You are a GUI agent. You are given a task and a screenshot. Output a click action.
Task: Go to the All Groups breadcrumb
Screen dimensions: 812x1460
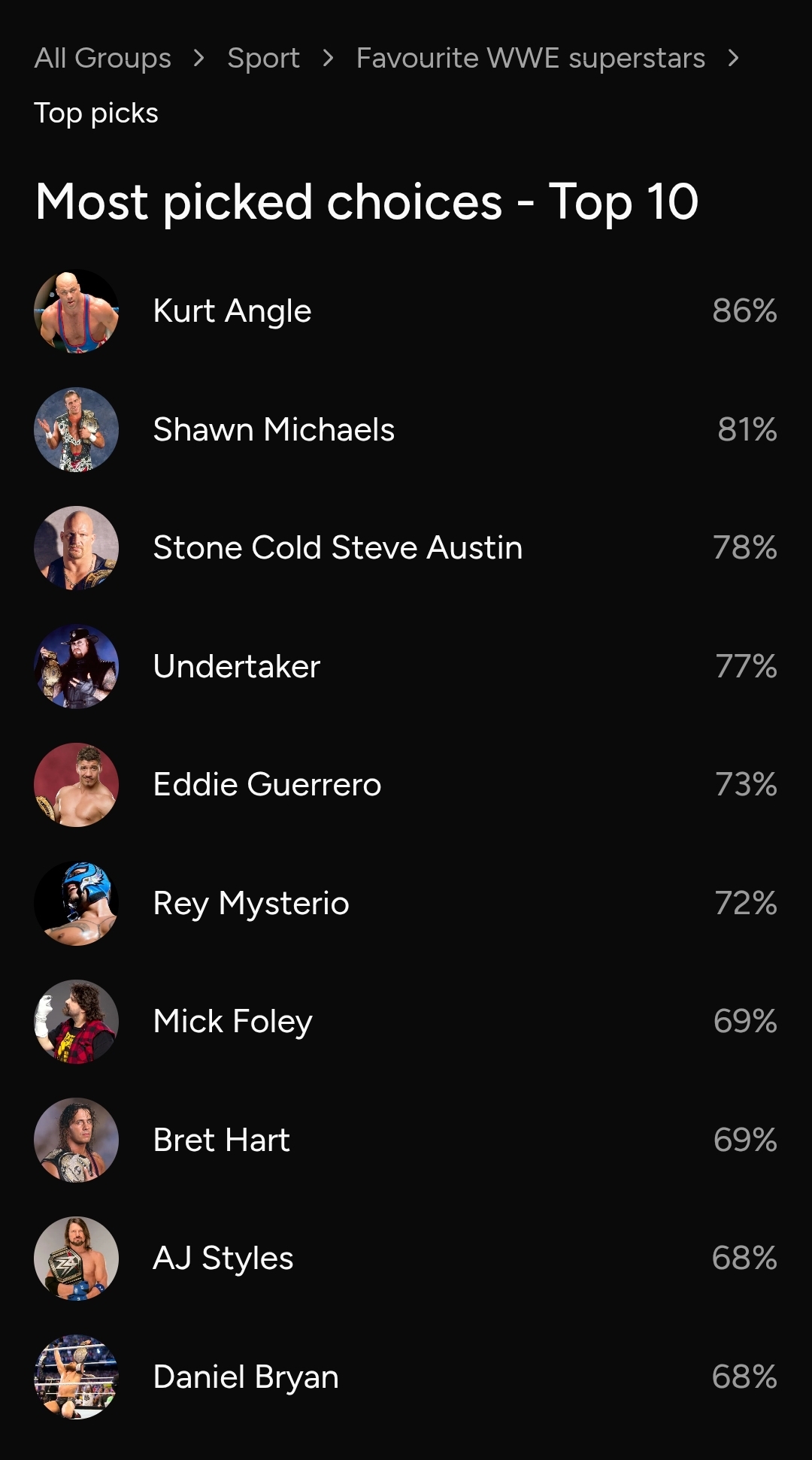point(103,58)
